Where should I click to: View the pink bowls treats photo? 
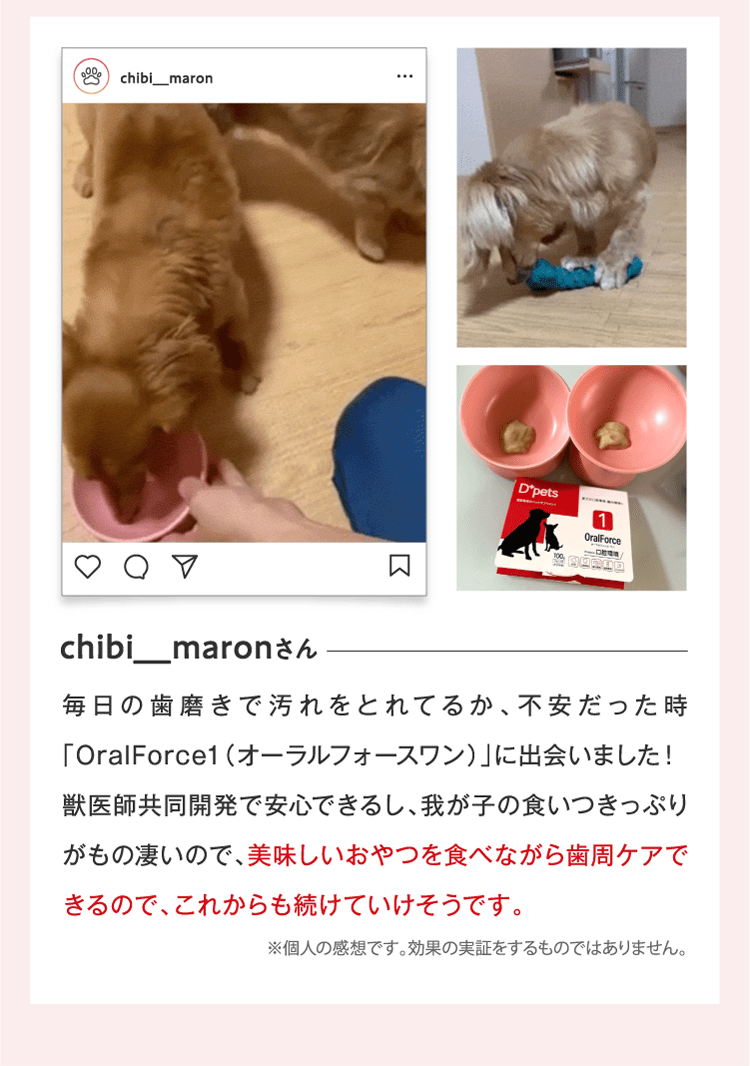(572, 420)
